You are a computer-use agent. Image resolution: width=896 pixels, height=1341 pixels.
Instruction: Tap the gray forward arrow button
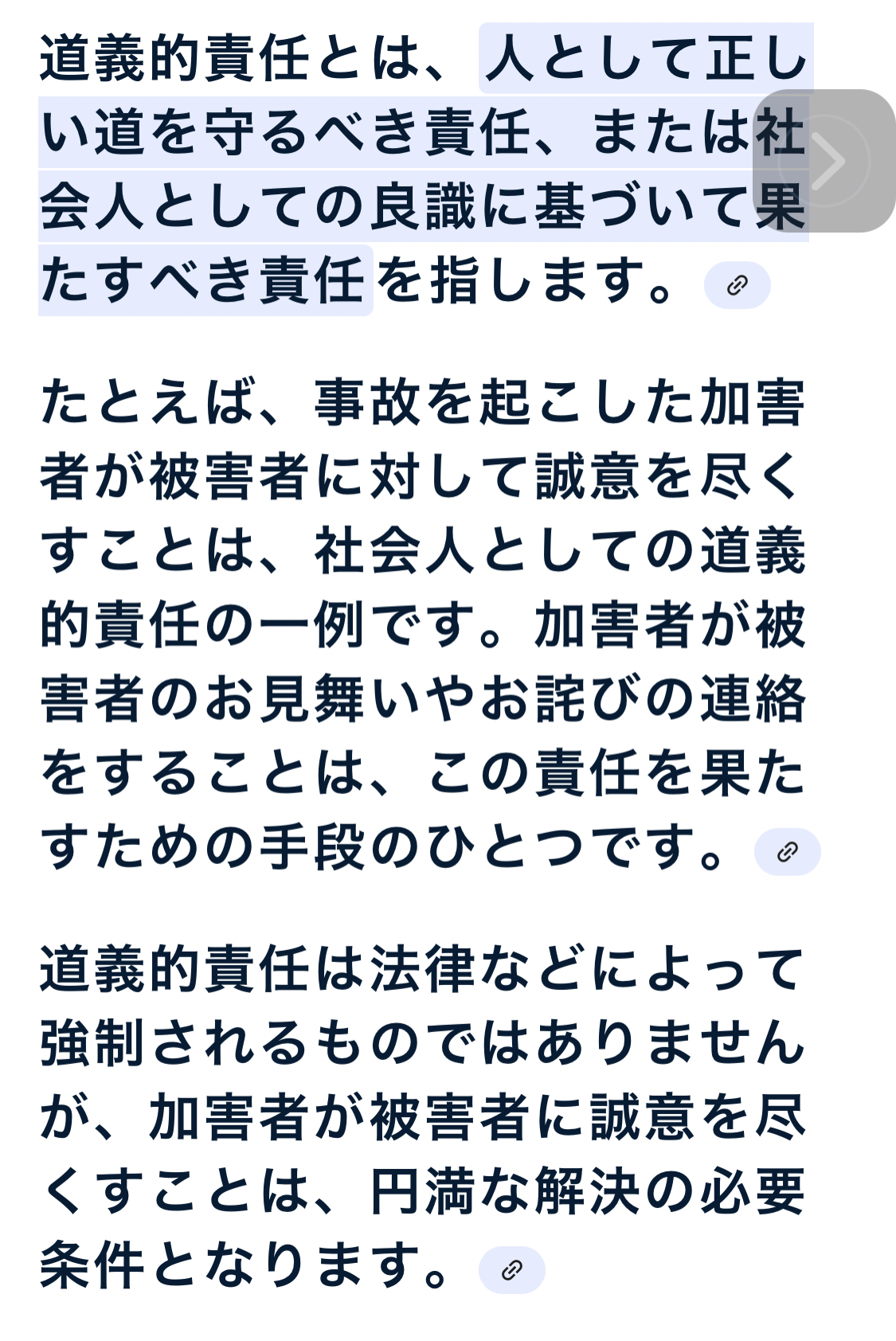coord(826,162)
